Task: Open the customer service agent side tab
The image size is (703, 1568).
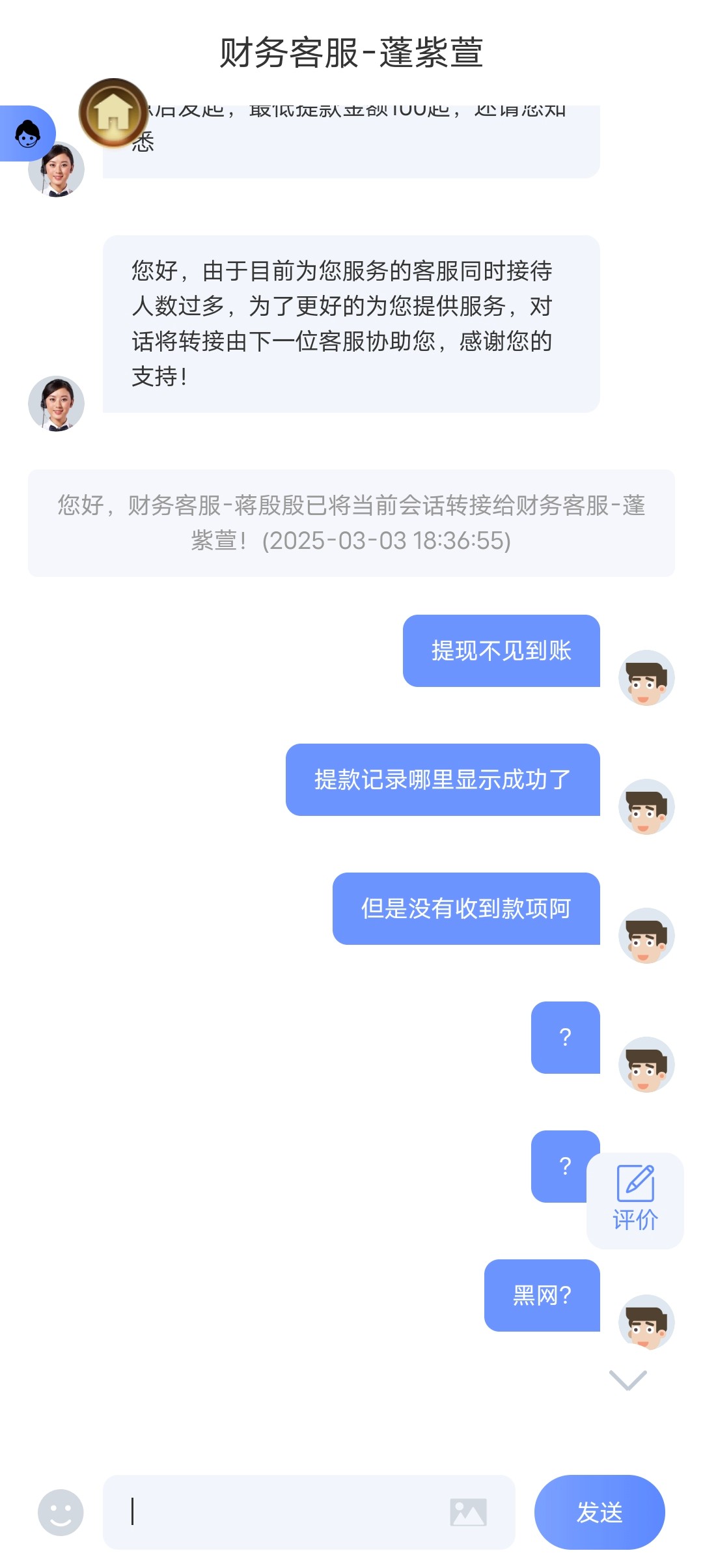Action: (x=27, y=133)
